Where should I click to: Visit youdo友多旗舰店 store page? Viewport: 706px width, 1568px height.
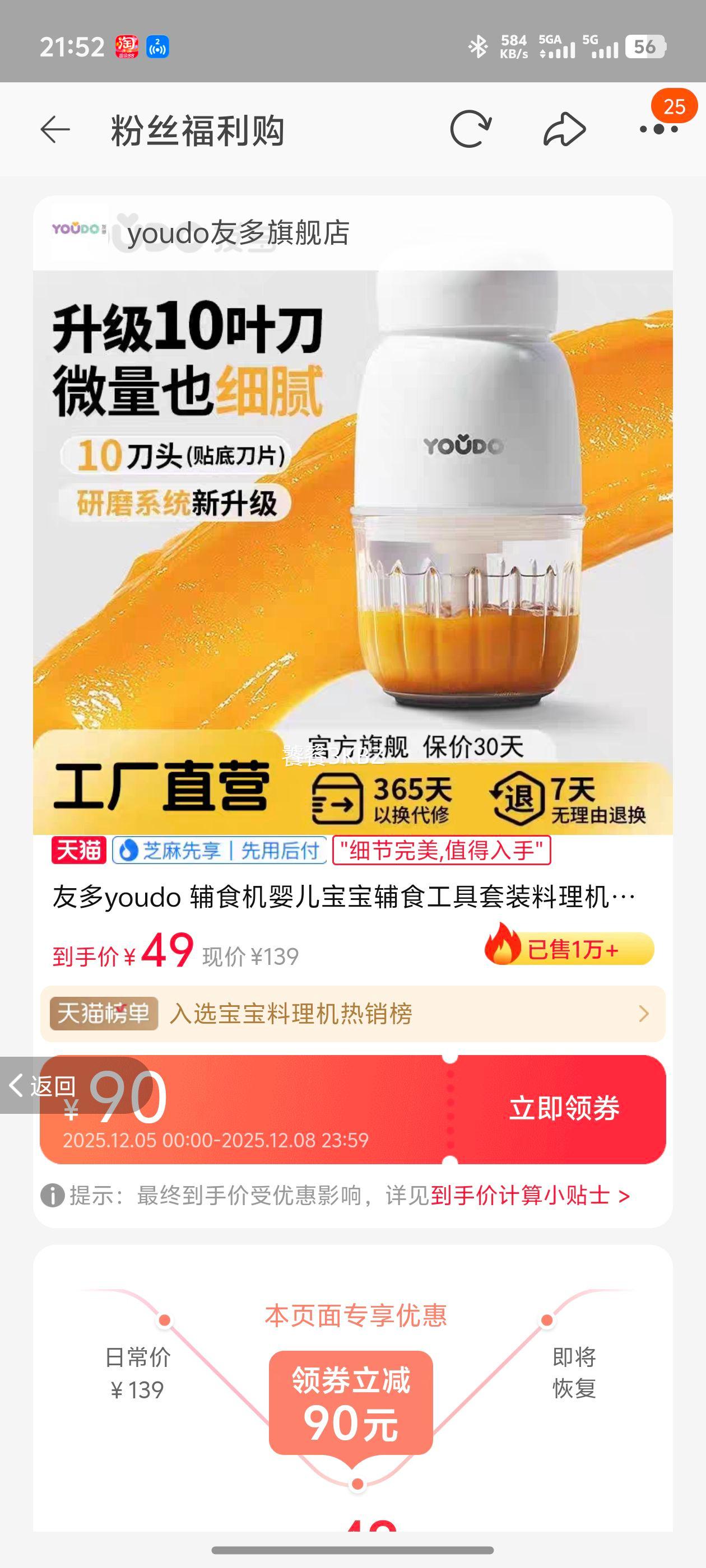coord(239,233)
